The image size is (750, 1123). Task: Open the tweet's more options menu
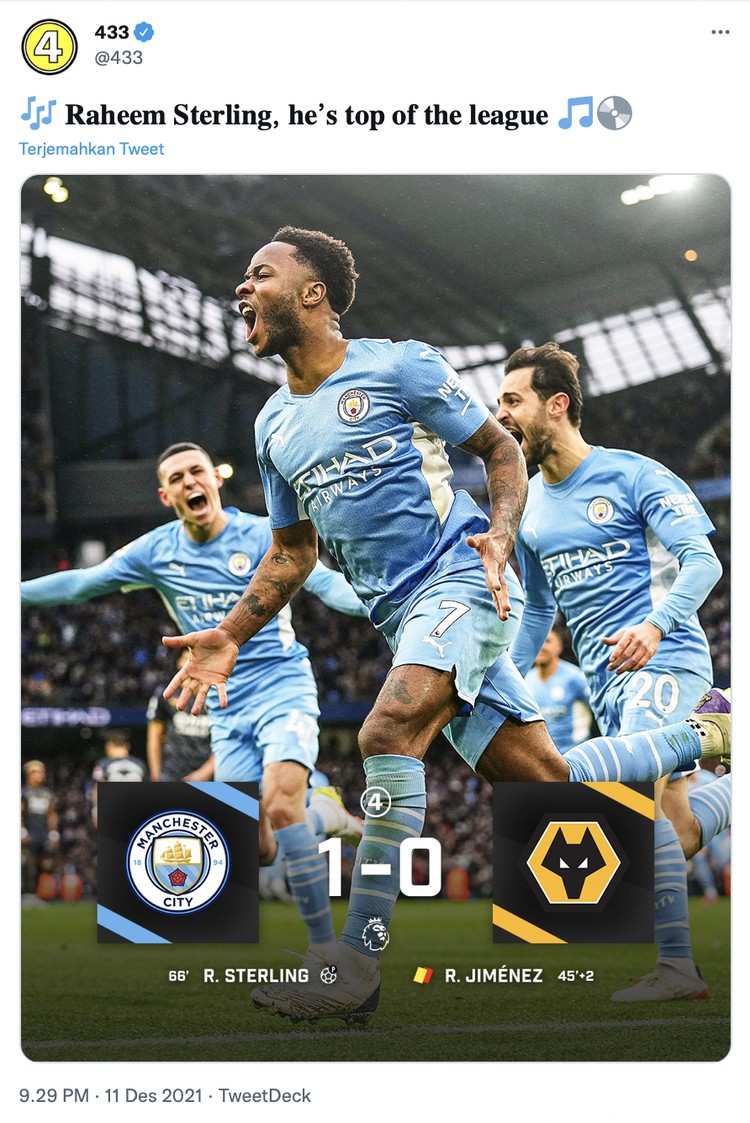720,32
